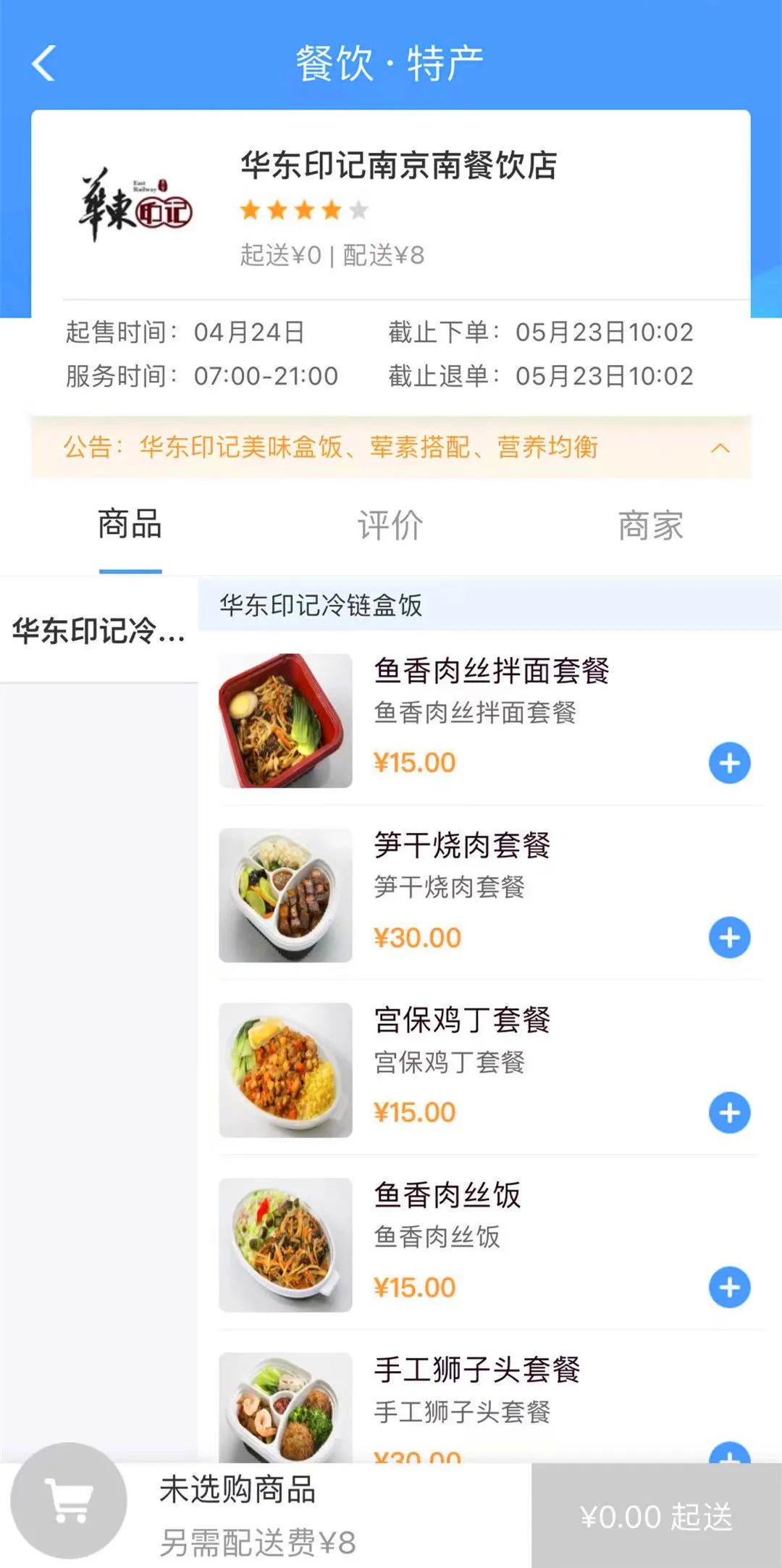This screenshot has height=1568, width=782.
Task: Add 宫保鸡丁套餐 to the cart
Action: (729, 1112)
